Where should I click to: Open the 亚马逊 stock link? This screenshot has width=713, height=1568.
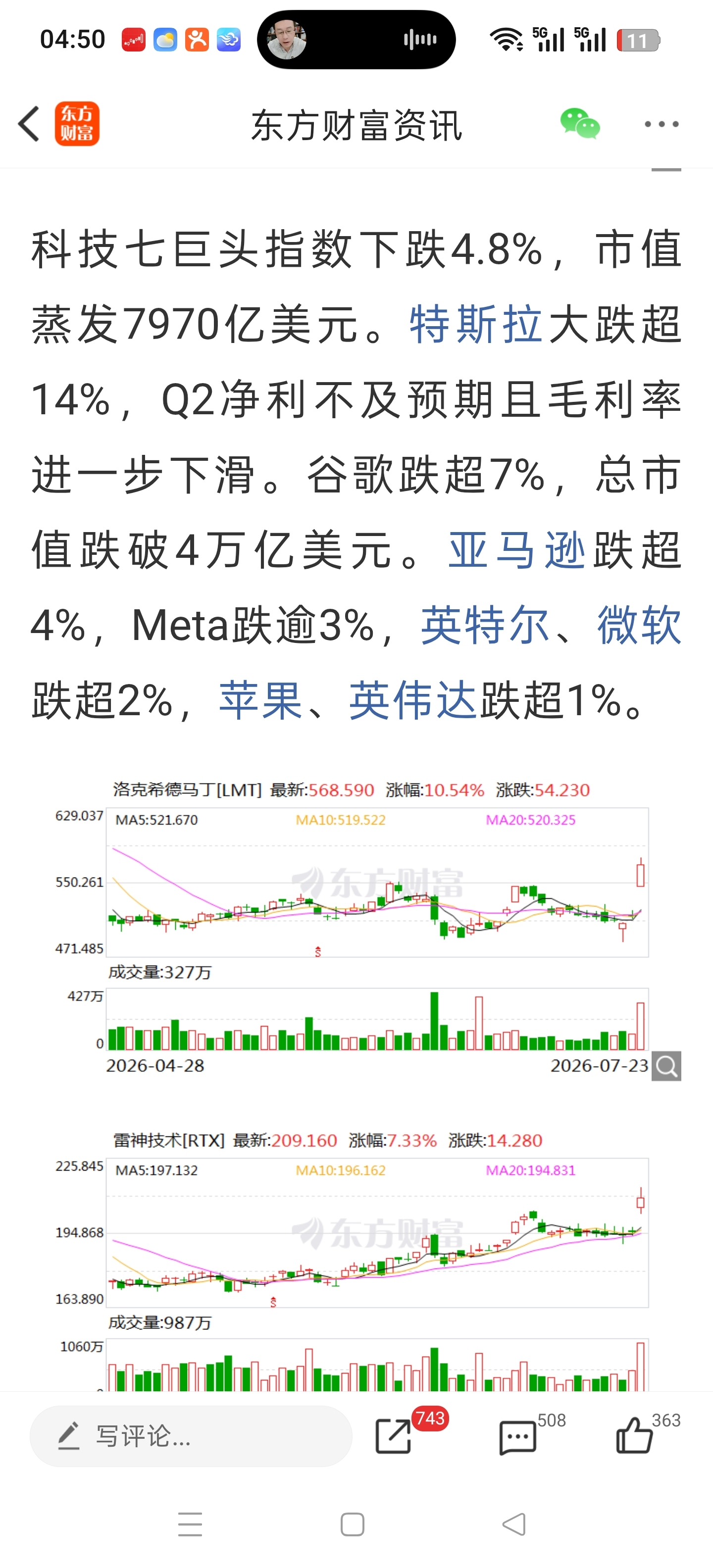coord(517,550)
